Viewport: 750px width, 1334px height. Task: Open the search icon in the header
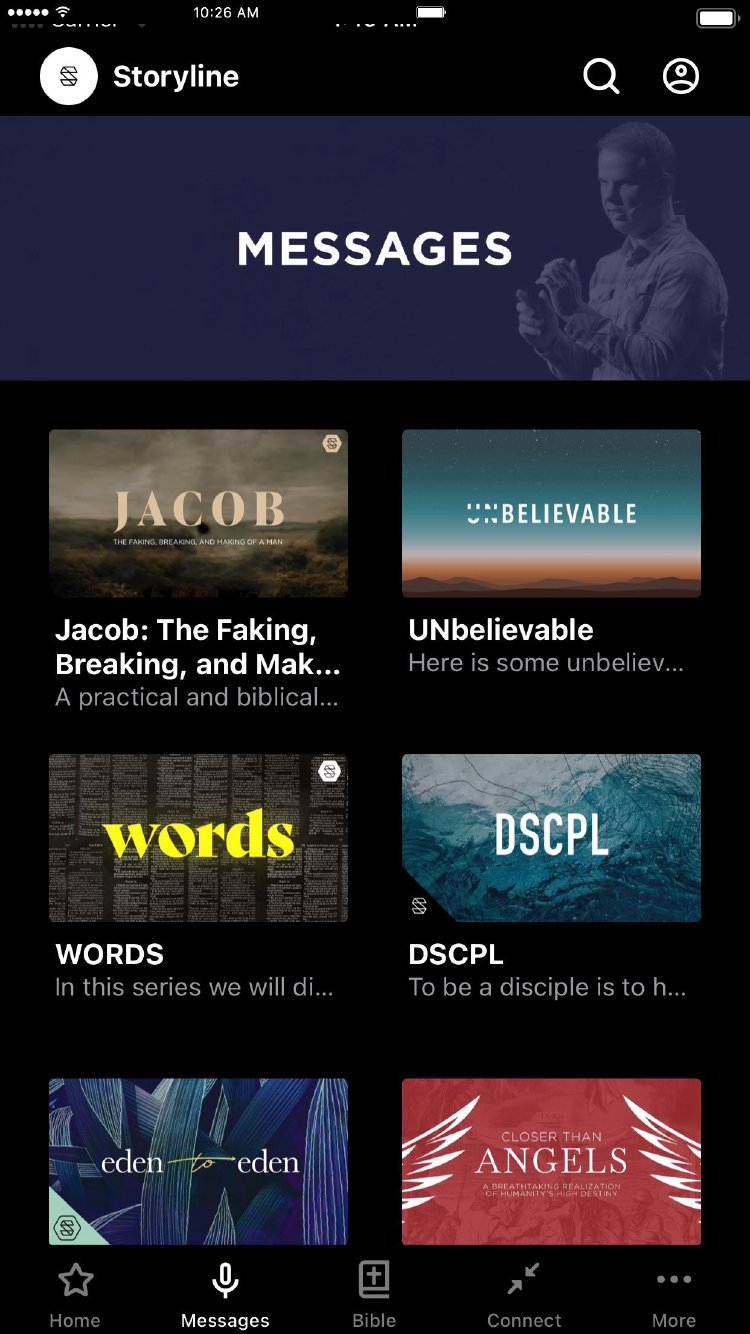click(x=601, y=76)
